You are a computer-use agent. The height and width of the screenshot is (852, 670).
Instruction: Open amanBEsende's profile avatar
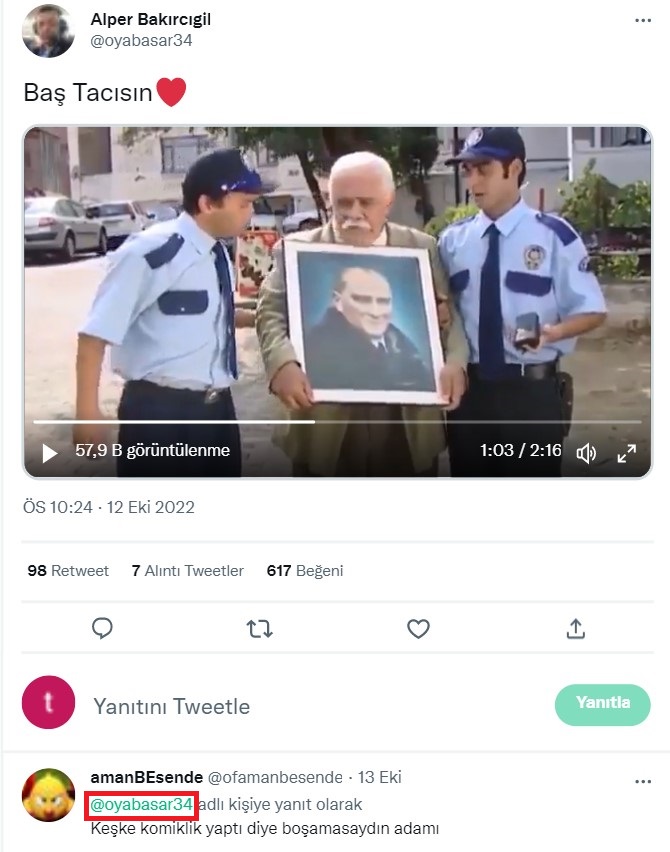click(x=48, y=796)
